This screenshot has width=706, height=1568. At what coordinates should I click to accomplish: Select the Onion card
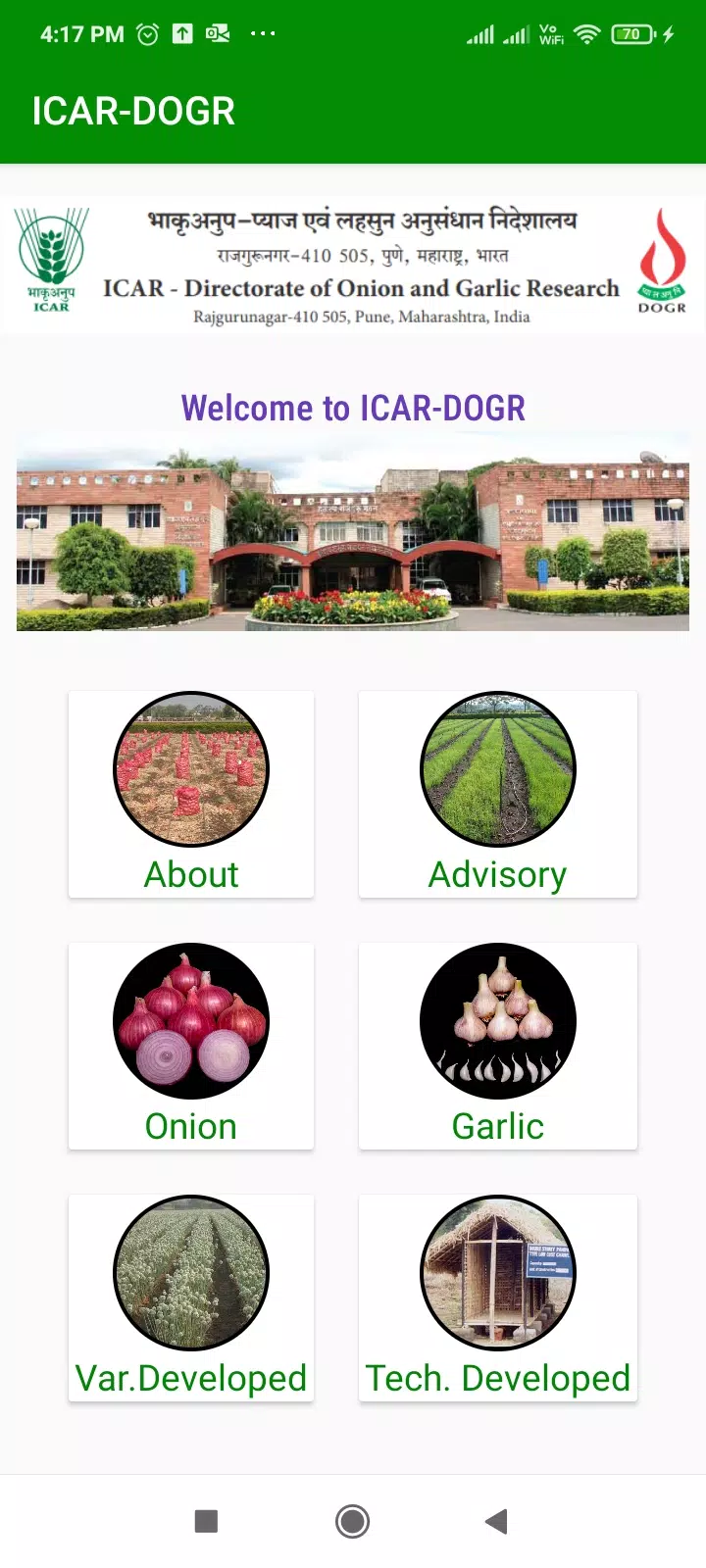[191, 1046]
